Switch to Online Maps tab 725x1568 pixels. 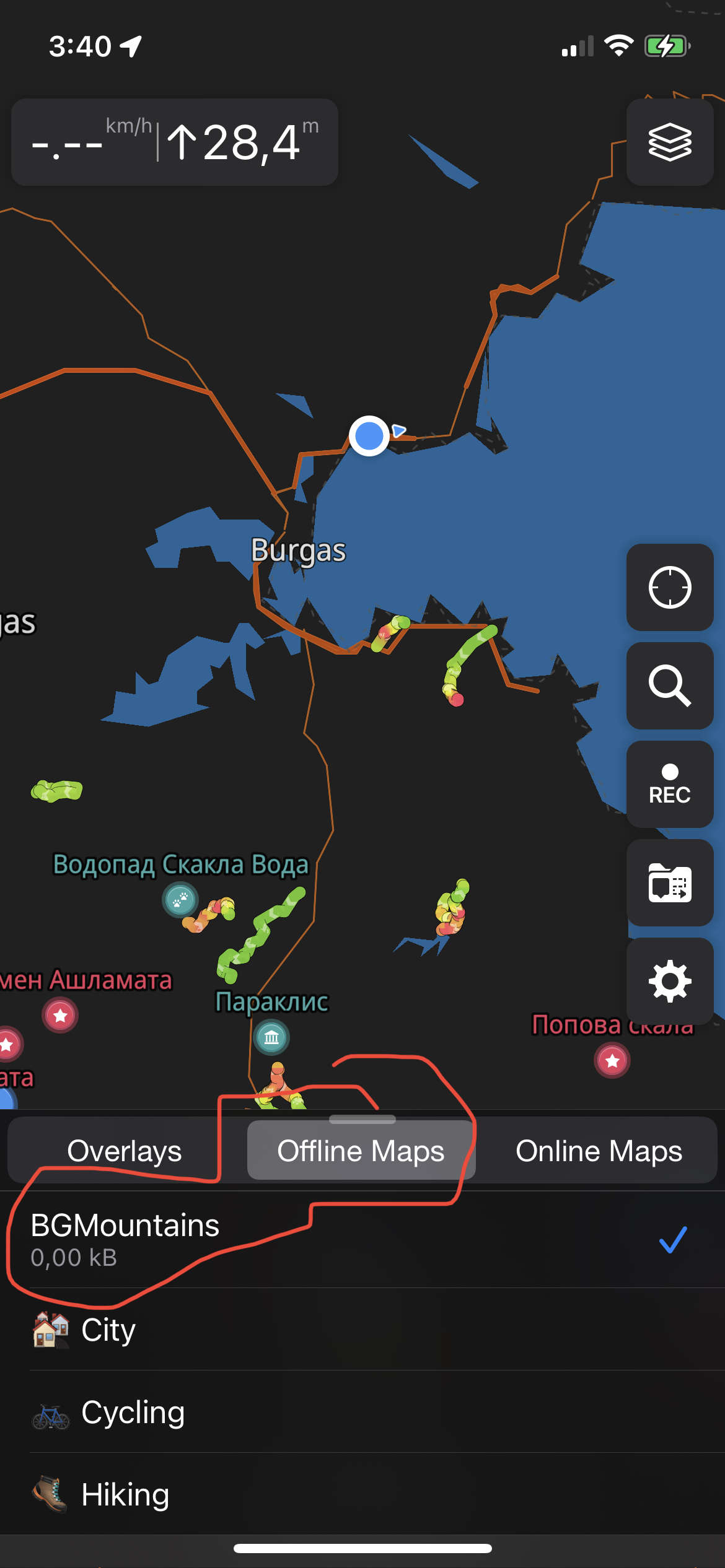599,1151
